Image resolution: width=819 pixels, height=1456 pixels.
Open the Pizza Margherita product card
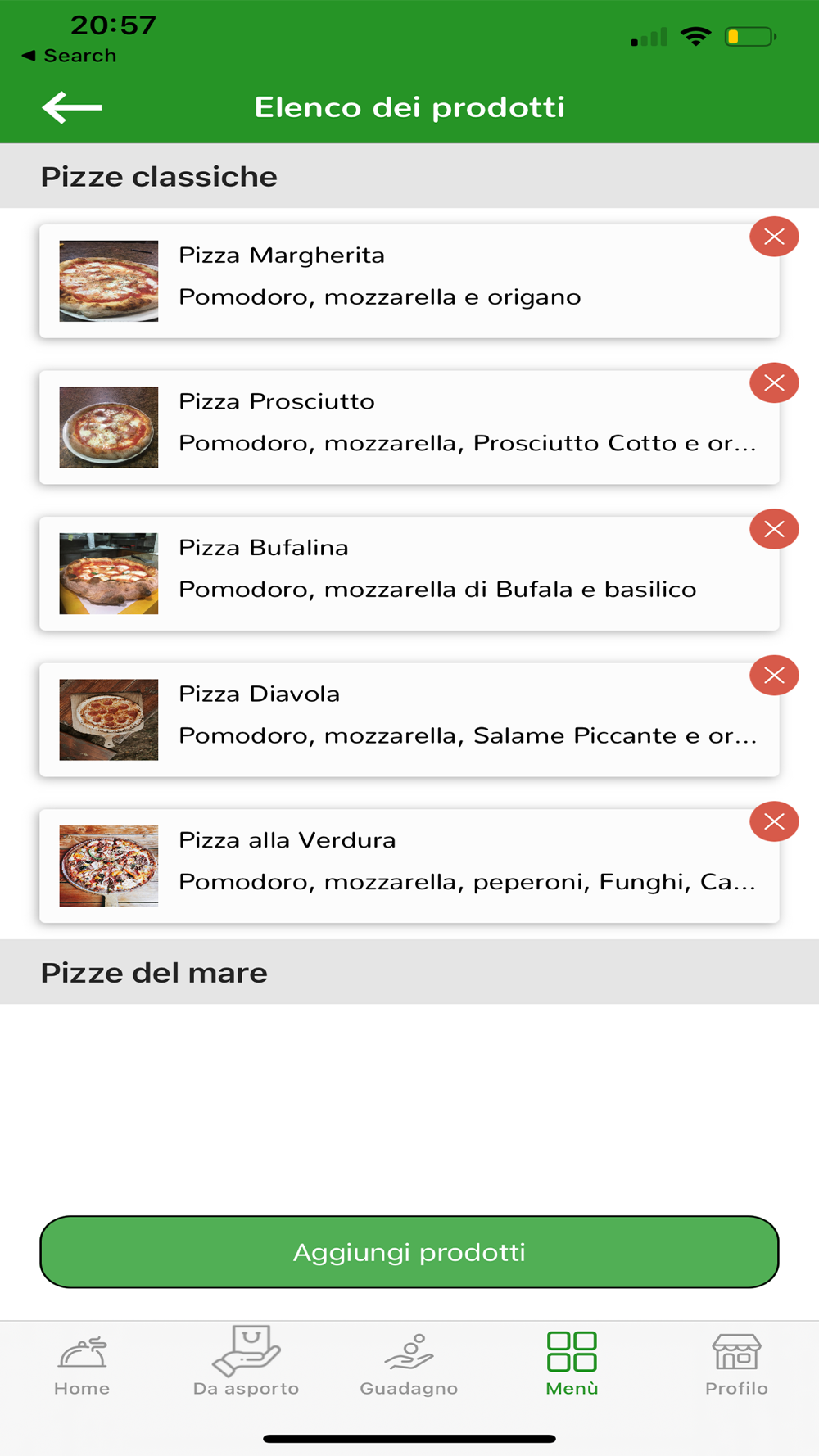click(409, 281)
